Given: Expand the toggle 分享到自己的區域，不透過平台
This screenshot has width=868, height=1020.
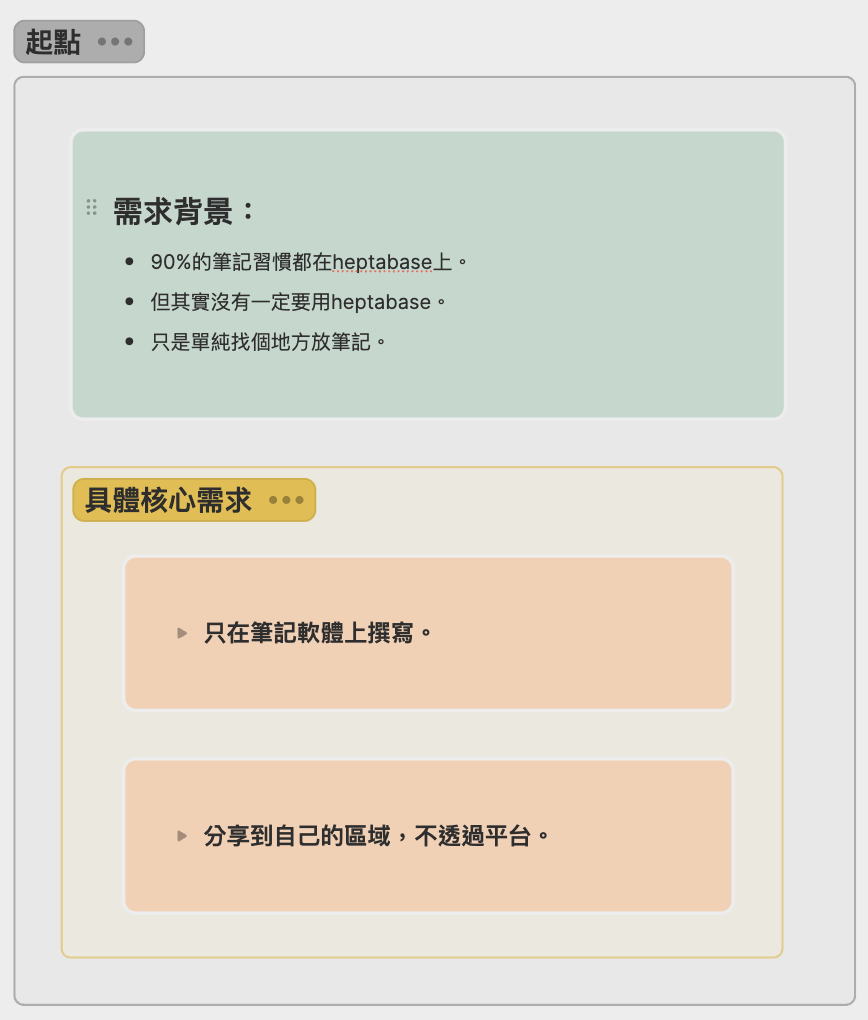Looking at the screenshot, I should pyautogui.click(x=182, y=835).
